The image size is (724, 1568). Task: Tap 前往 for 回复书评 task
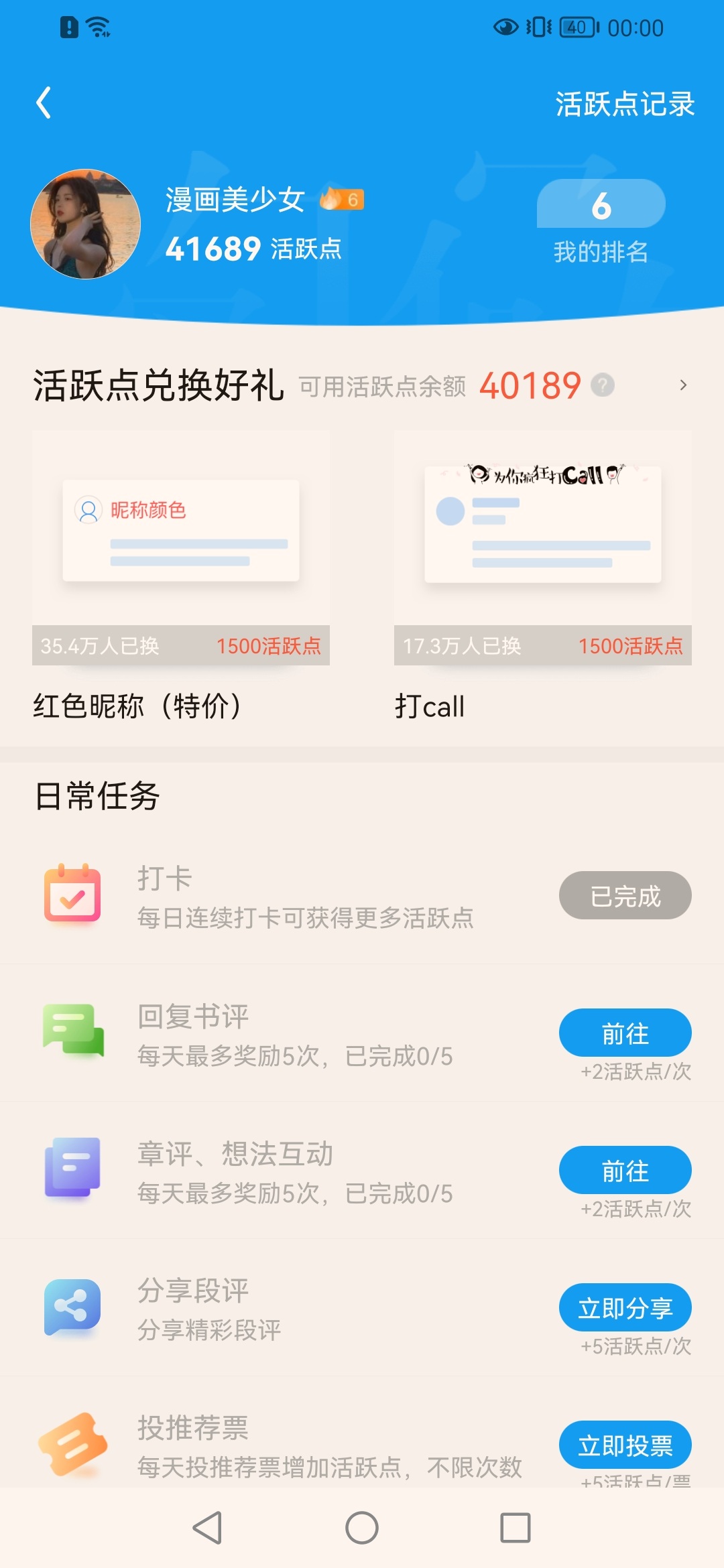[x=625, y=1033]
